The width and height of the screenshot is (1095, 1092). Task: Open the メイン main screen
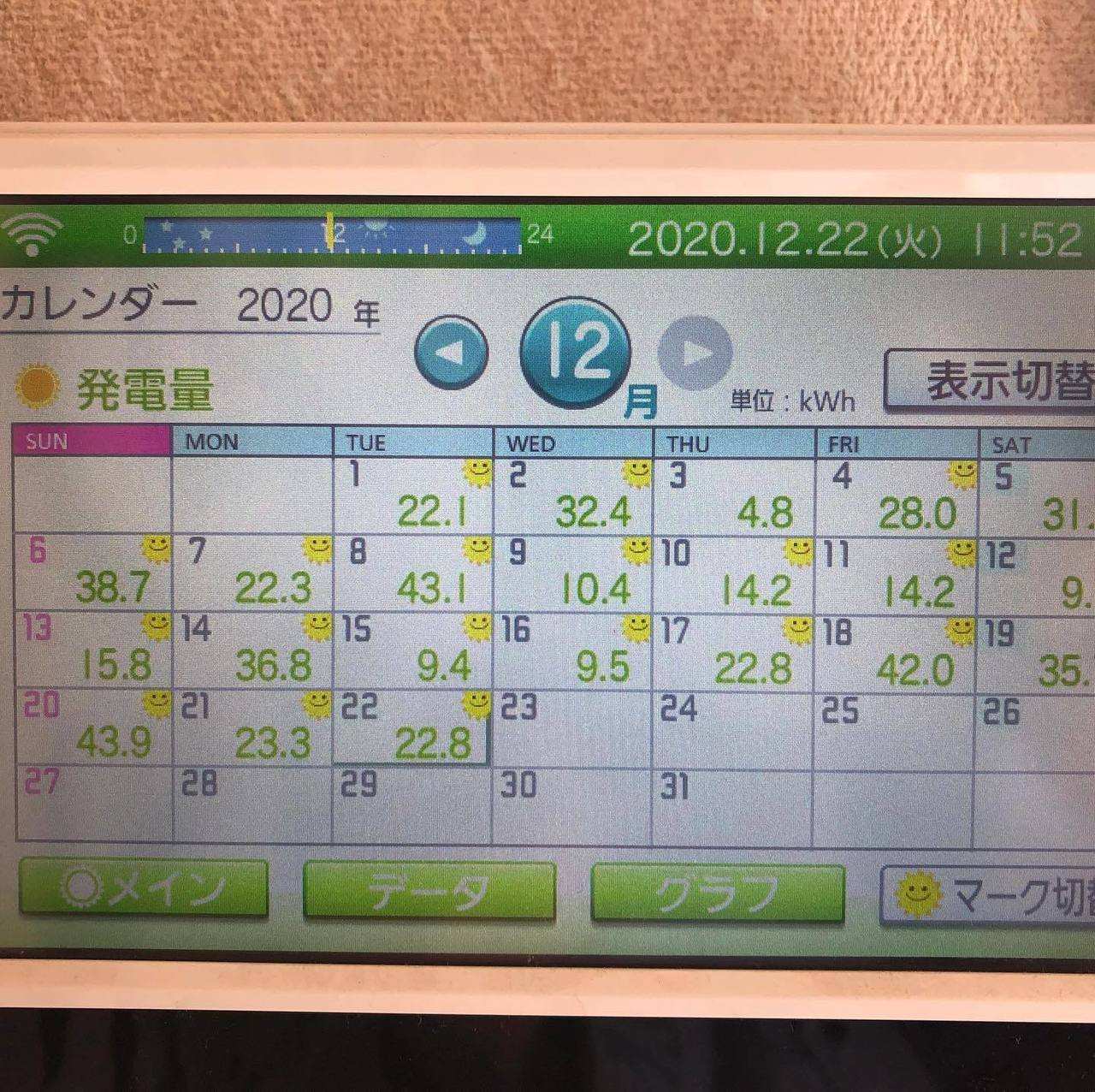143,889
